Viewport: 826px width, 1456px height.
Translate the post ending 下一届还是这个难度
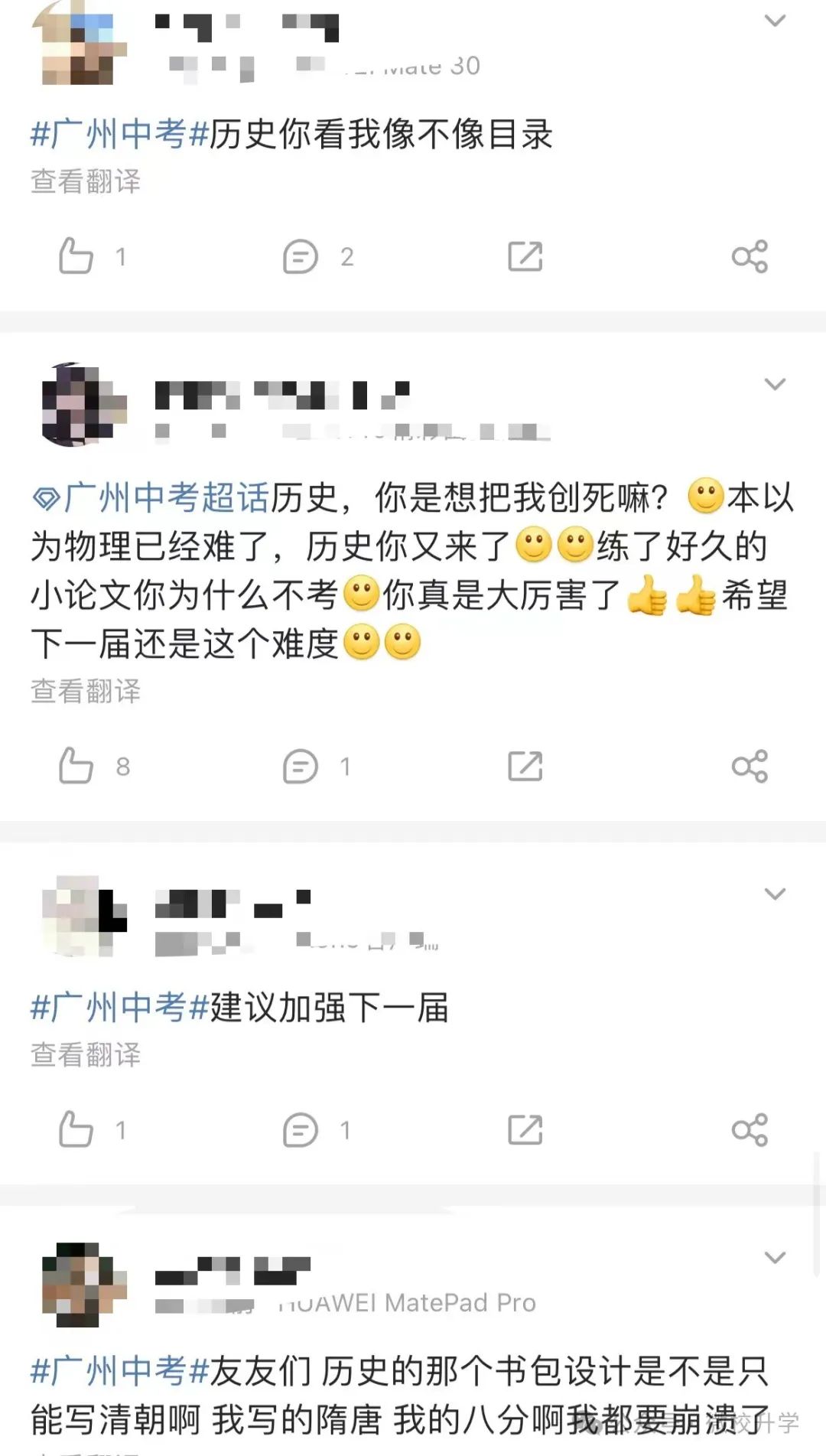(86, 692)
